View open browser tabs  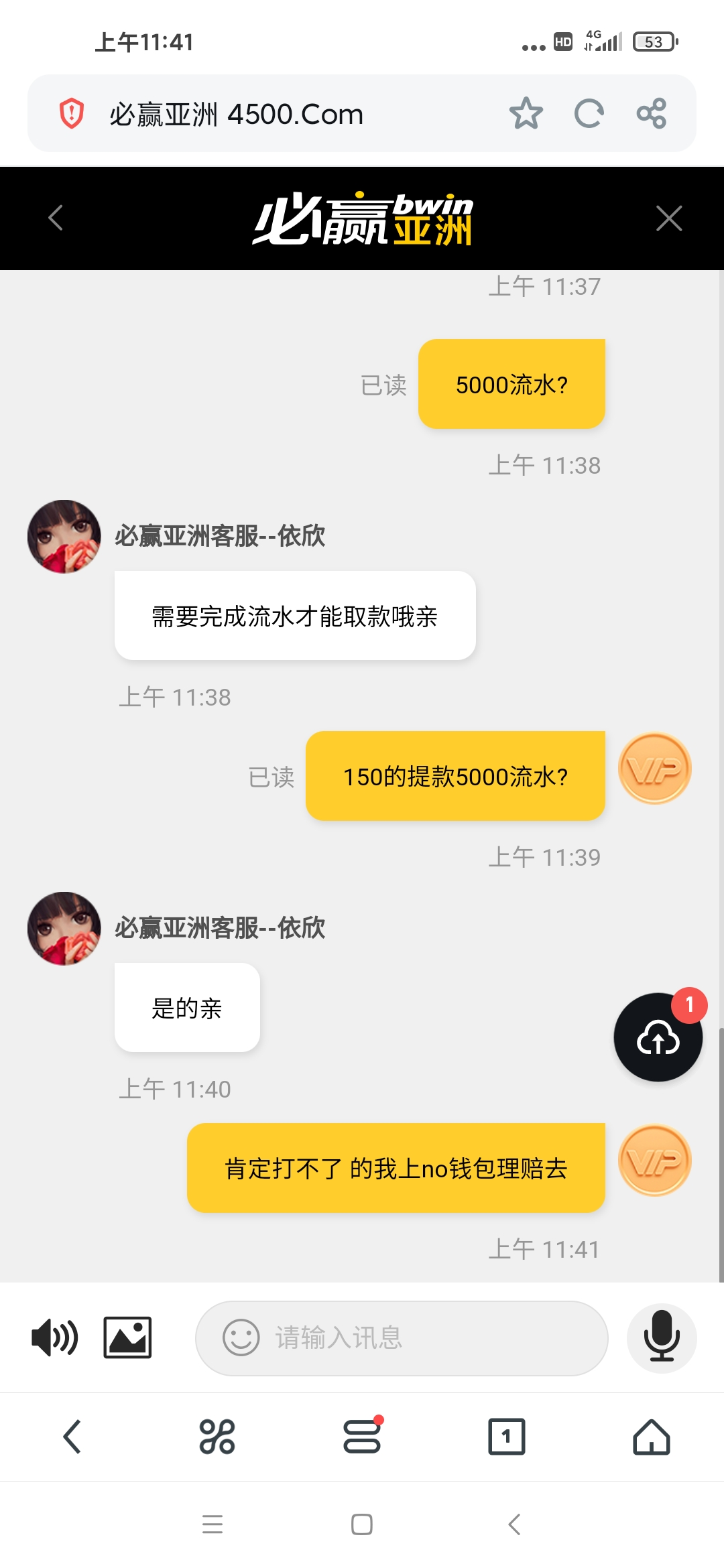(x=507, y=1437)
